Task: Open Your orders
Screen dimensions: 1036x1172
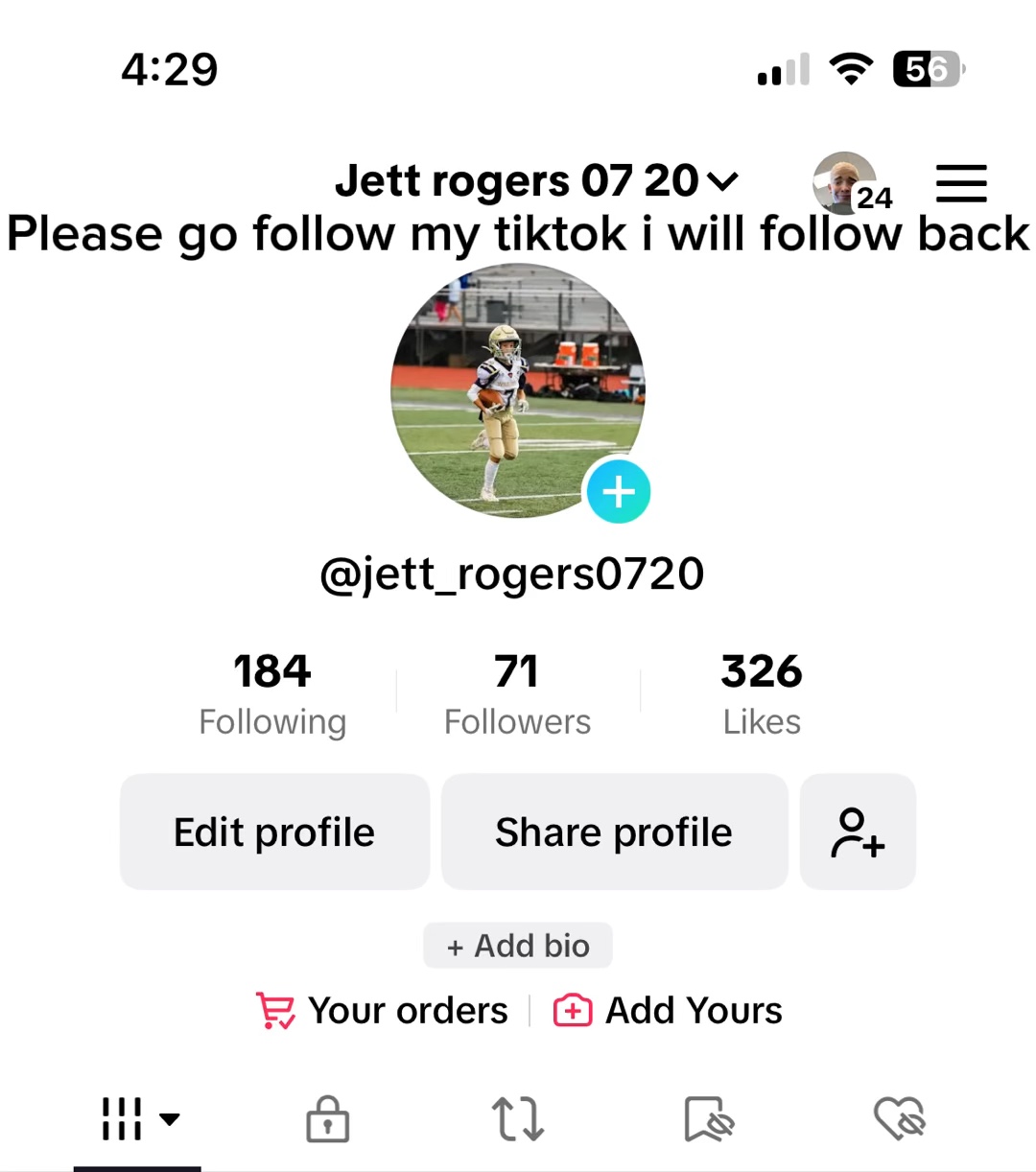Action: coord(383,1011)
